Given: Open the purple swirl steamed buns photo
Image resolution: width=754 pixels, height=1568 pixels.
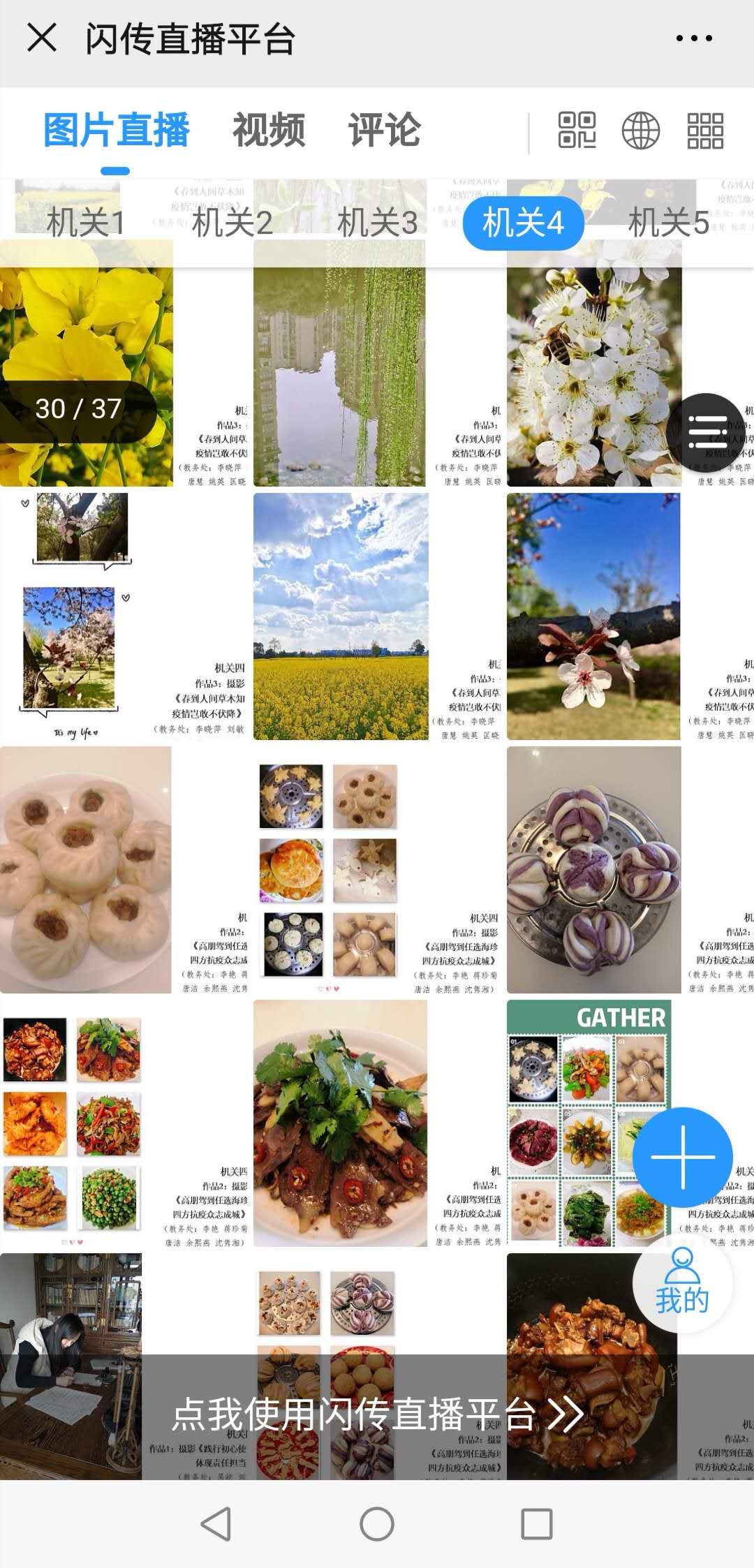Looking at the screenshot, I should coord(593,870).
